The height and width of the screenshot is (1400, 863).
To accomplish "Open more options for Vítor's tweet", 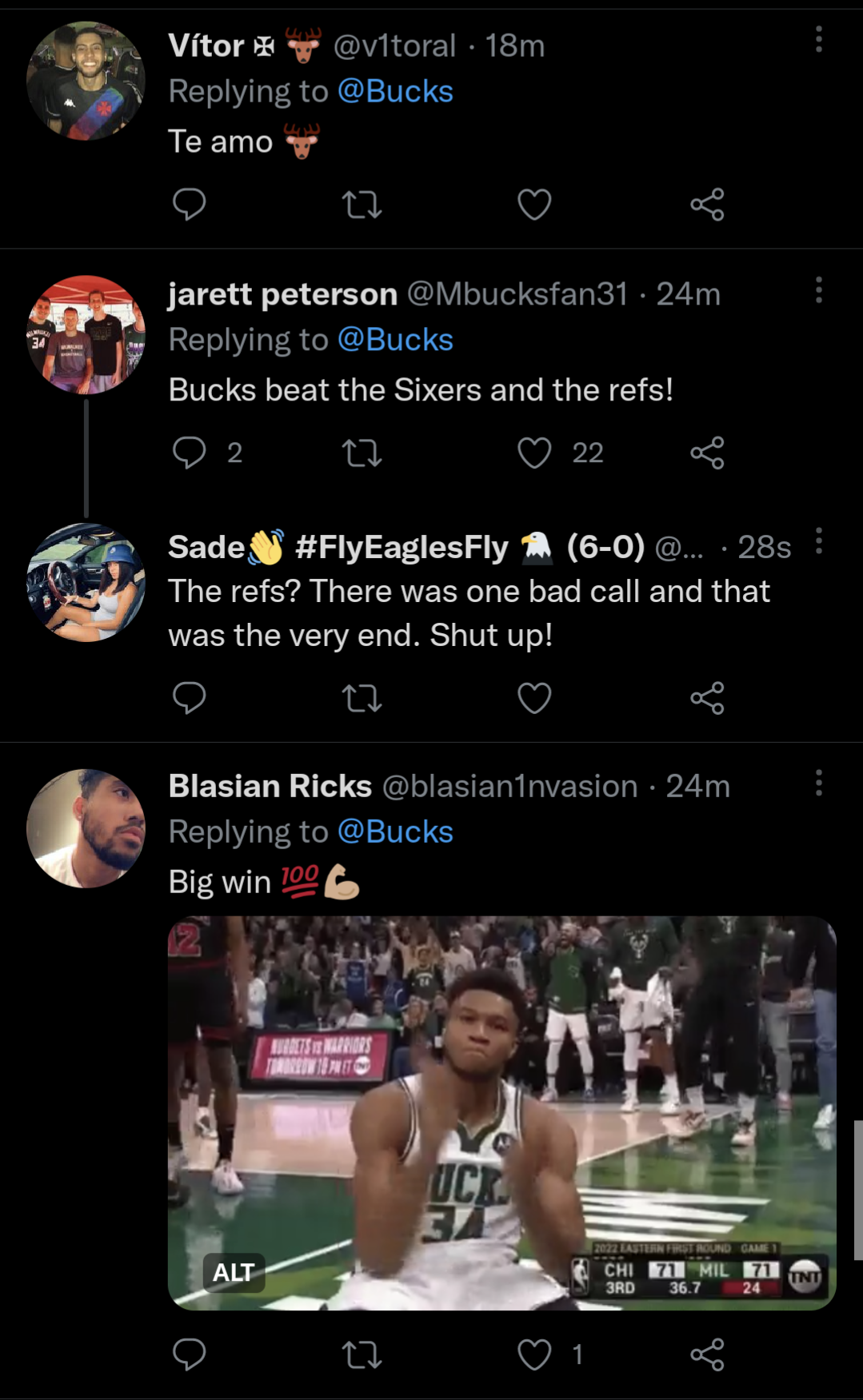I will tap(817, 38).
